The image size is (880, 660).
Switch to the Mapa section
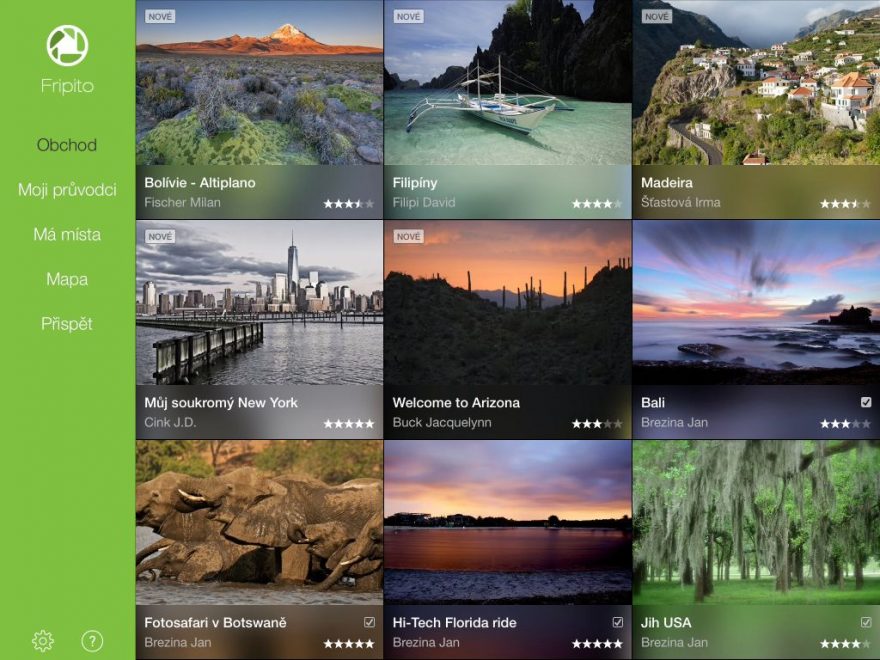coord(67,280)
